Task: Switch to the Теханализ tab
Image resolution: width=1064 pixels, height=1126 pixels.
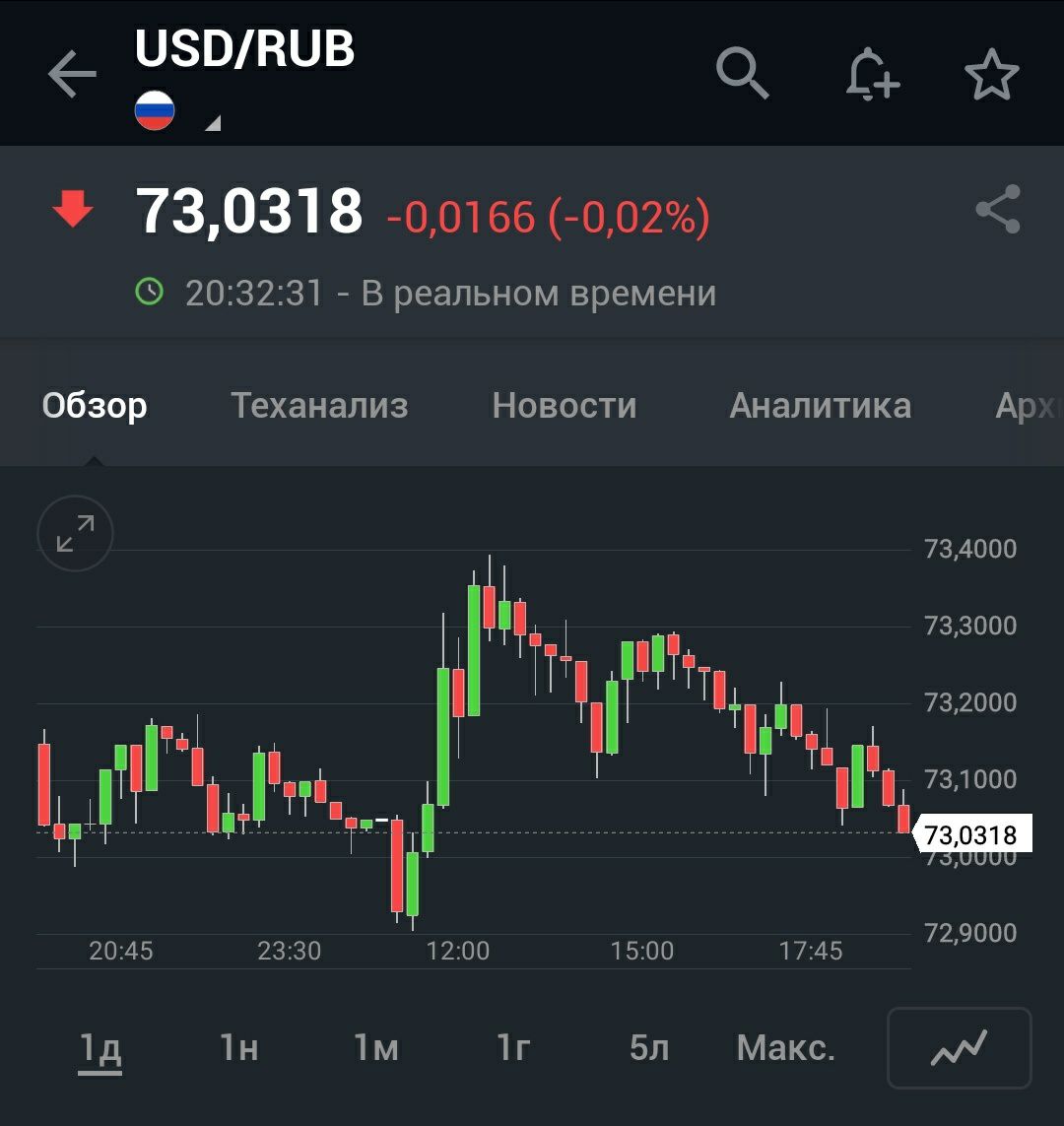Action: click(319, 405)
